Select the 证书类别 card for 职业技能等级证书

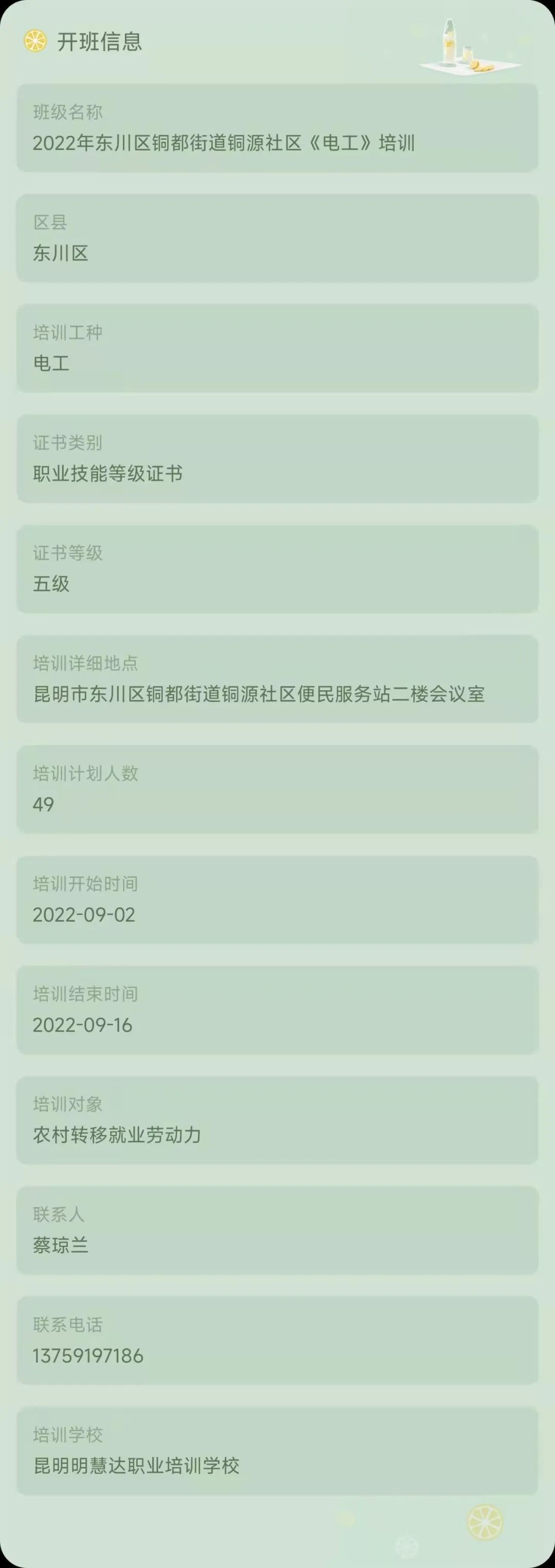(x=277, y=458)
